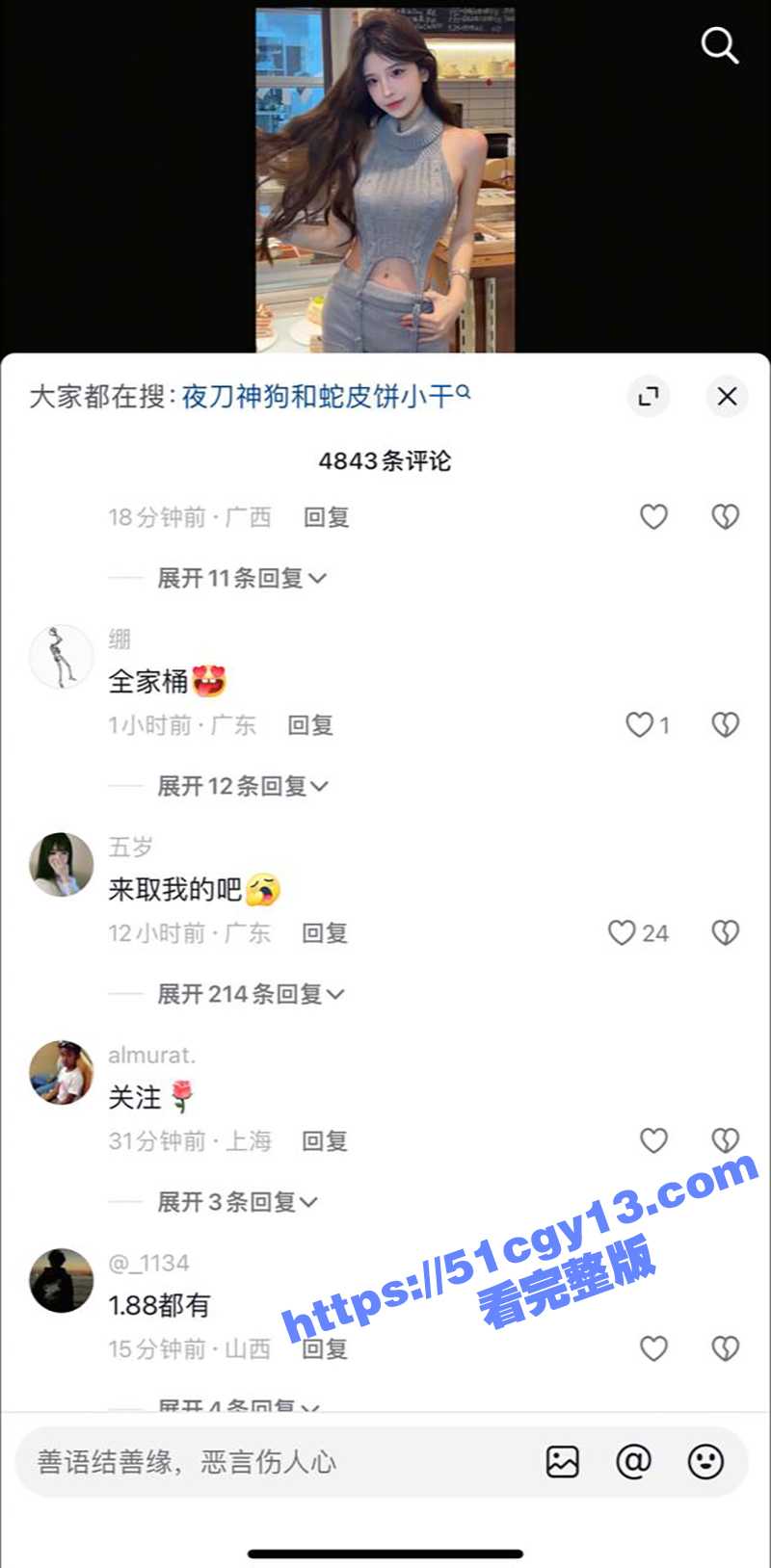Expand comments panel to full screen
This screenshot has height=1568, width=771.
649,396
